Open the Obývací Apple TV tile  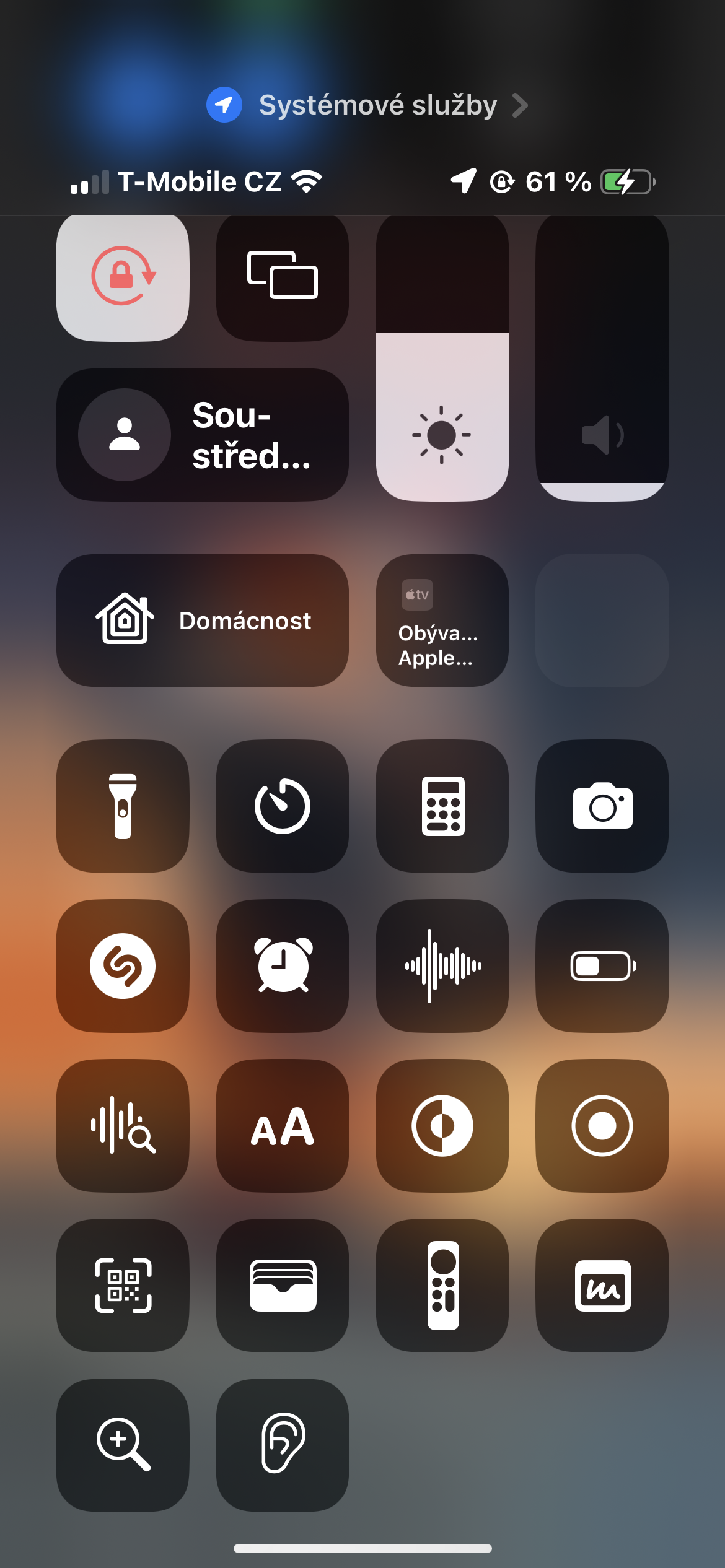pos(442,621)
